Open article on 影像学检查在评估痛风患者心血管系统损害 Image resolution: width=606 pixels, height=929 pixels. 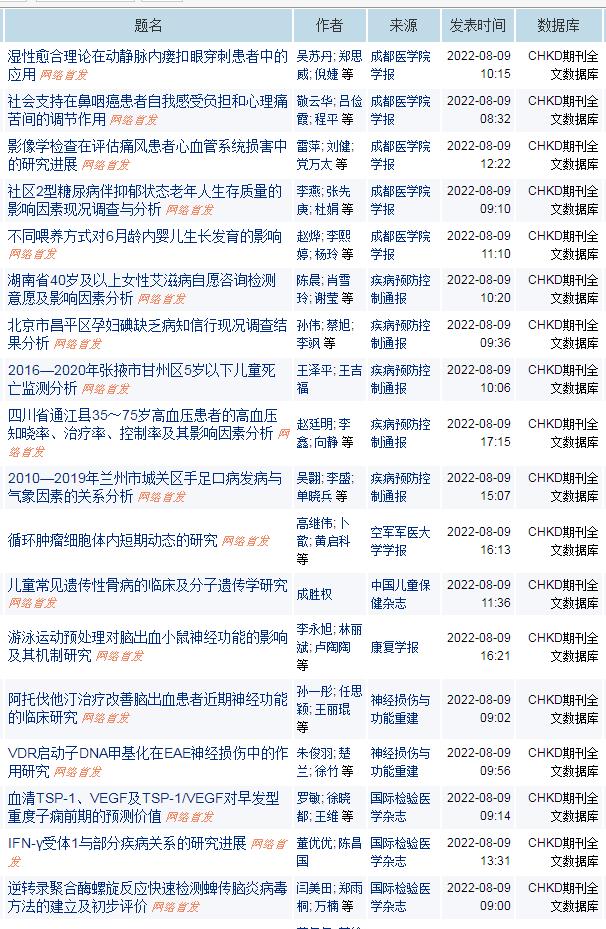pos(147,146)
